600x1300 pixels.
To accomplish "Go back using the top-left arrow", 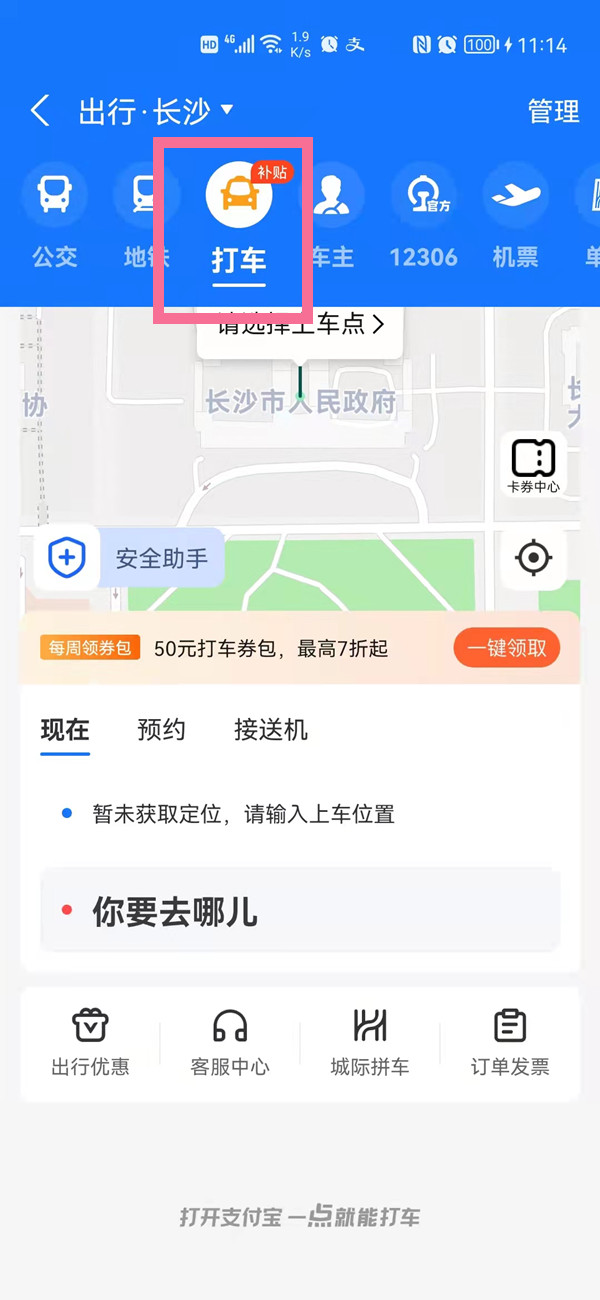I will 40,110.
